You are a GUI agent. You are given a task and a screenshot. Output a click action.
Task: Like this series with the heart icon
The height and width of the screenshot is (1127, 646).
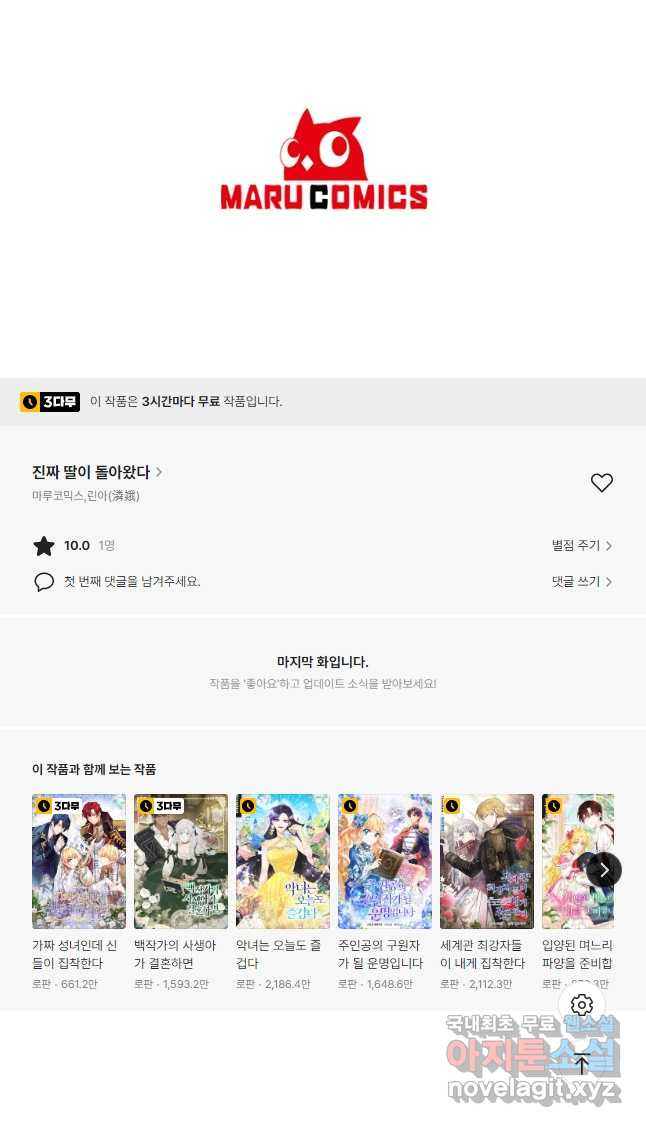(x=601, y=483)
